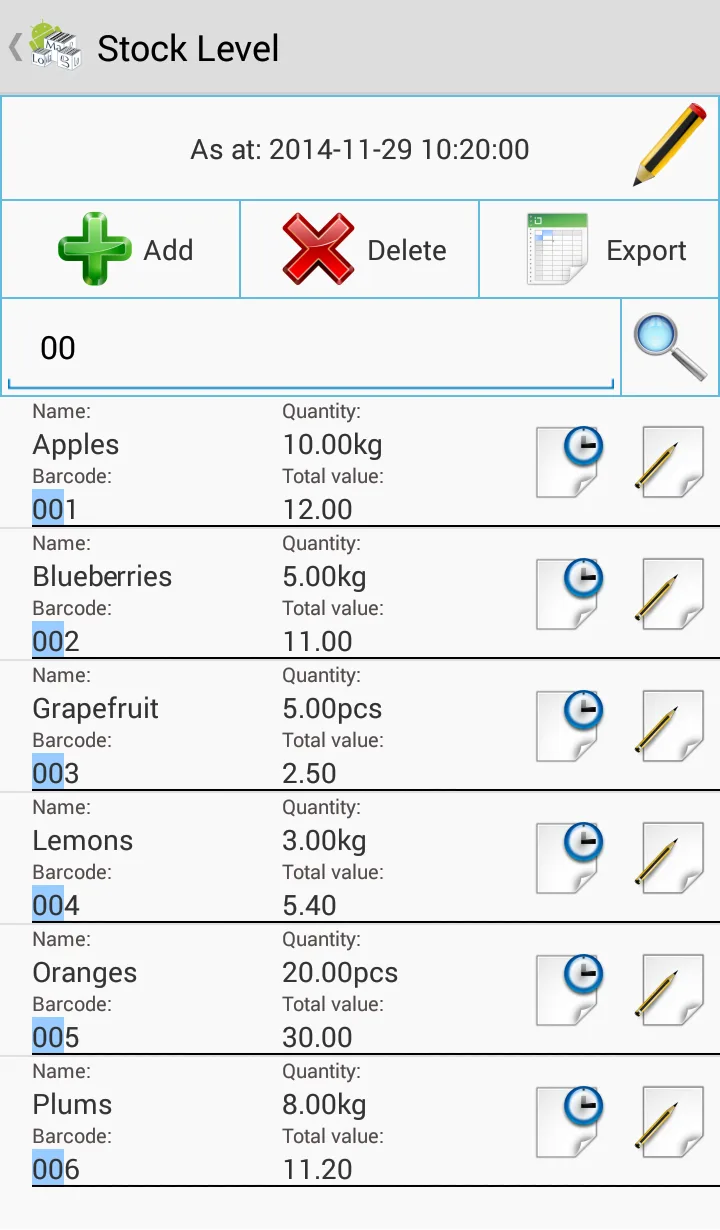This screenshot has width=720, height=1230.
Task: Edit the As at date with the pencil
Action: pos(669,145)
